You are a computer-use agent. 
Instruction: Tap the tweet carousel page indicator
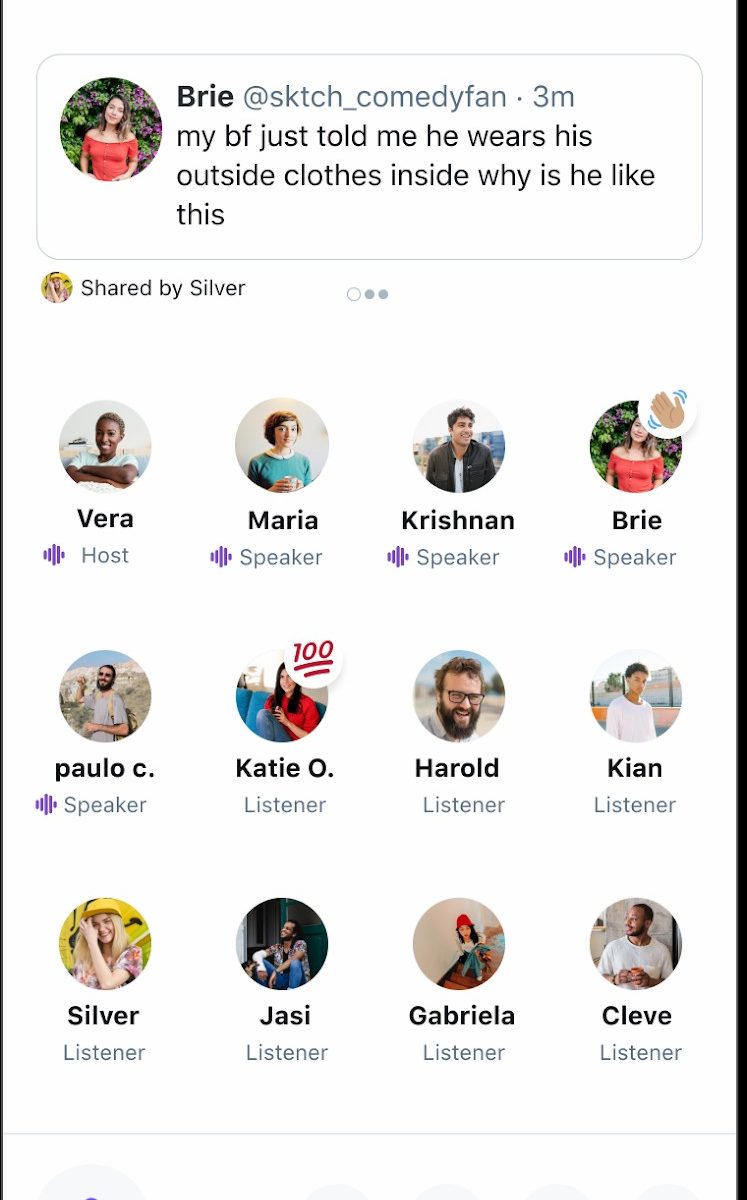pyautogui.click(x=367, y=294)
